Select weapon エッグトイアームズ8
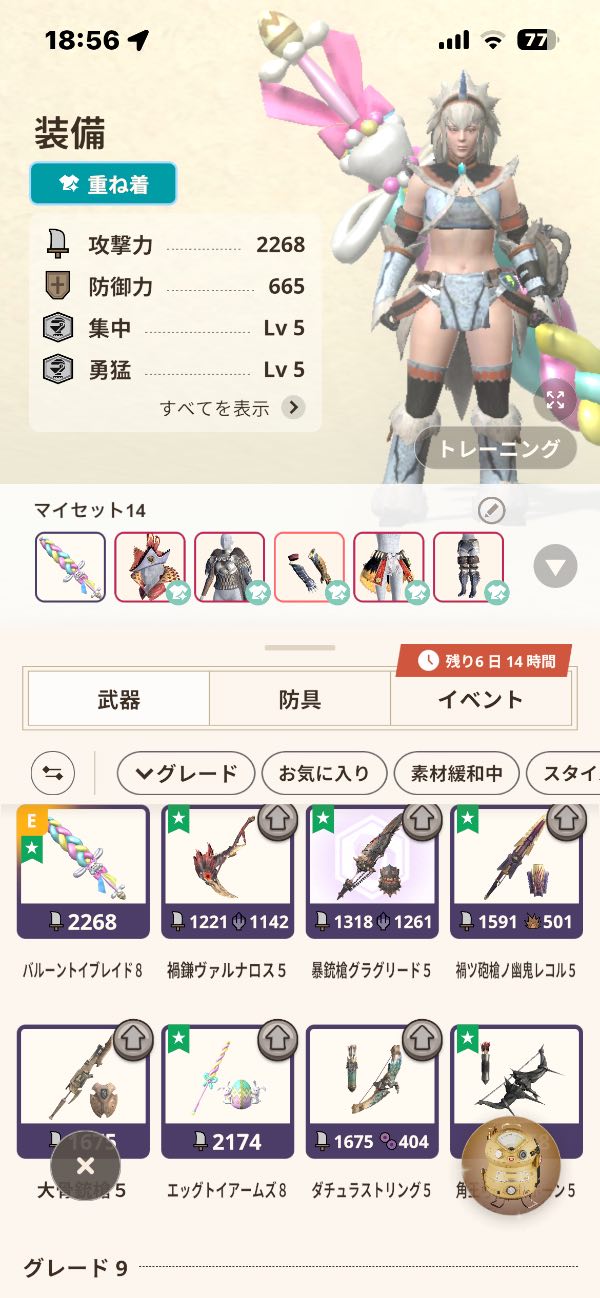 228,1091
